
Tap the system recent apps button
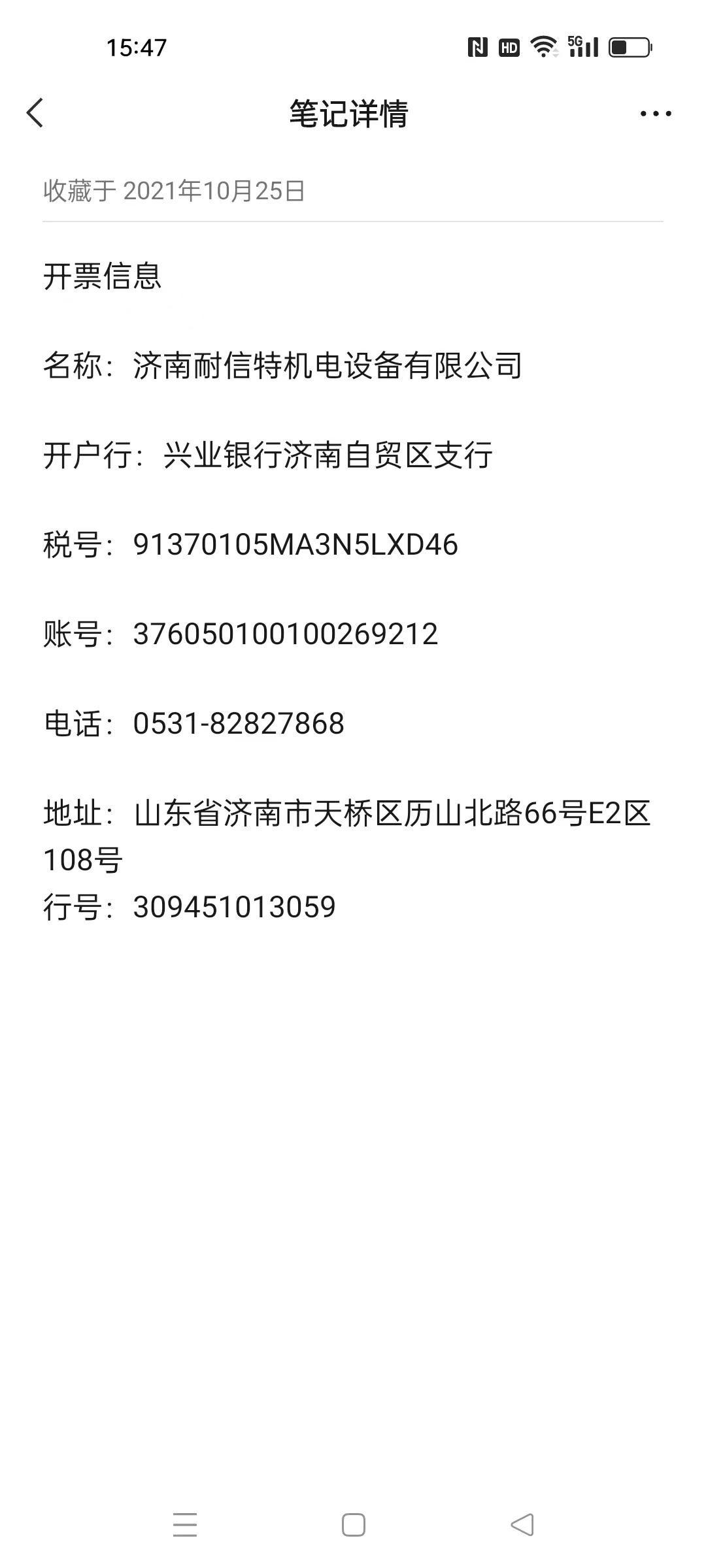185,1526
